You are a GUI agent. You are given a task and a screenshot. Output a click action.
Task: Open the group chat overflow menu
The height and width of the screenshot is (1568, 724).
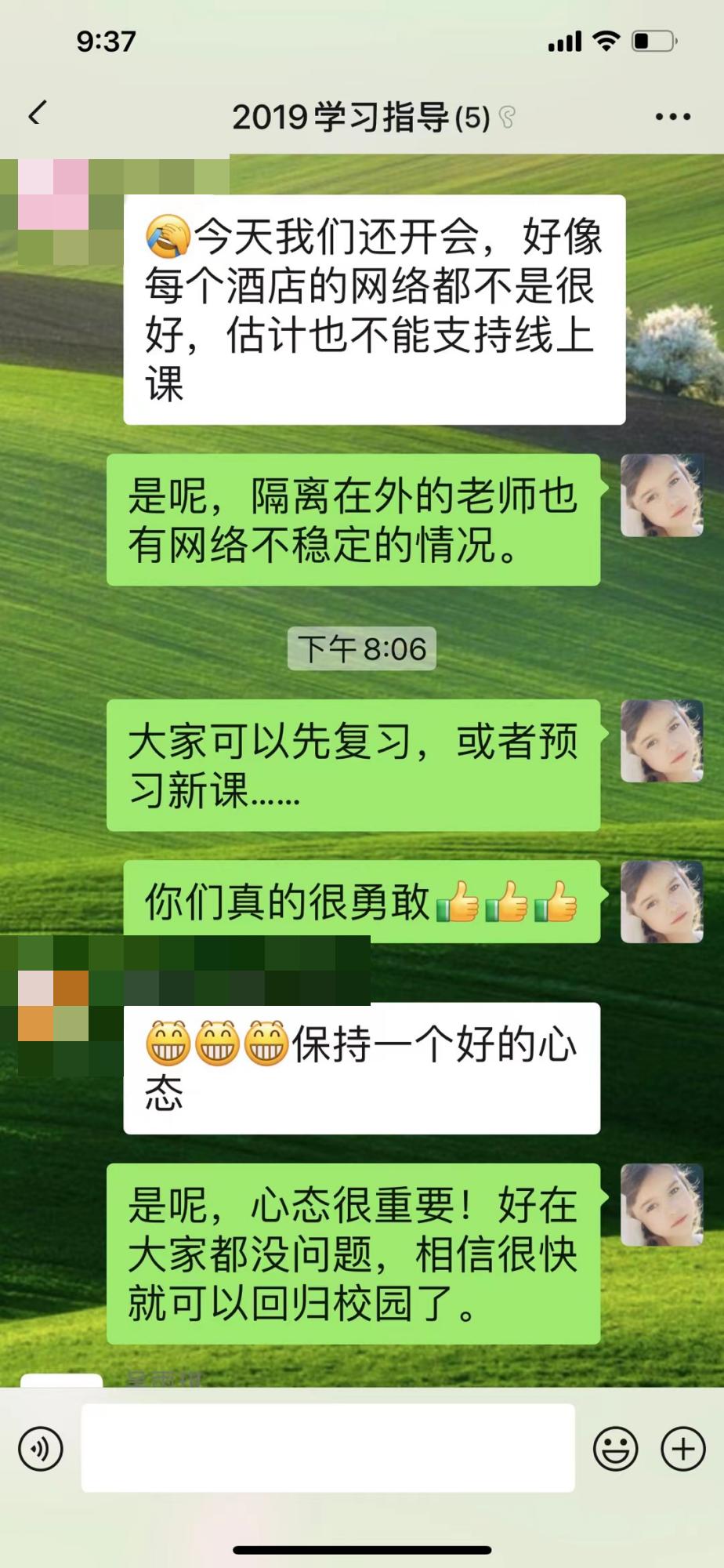click(x=672, y=117)
